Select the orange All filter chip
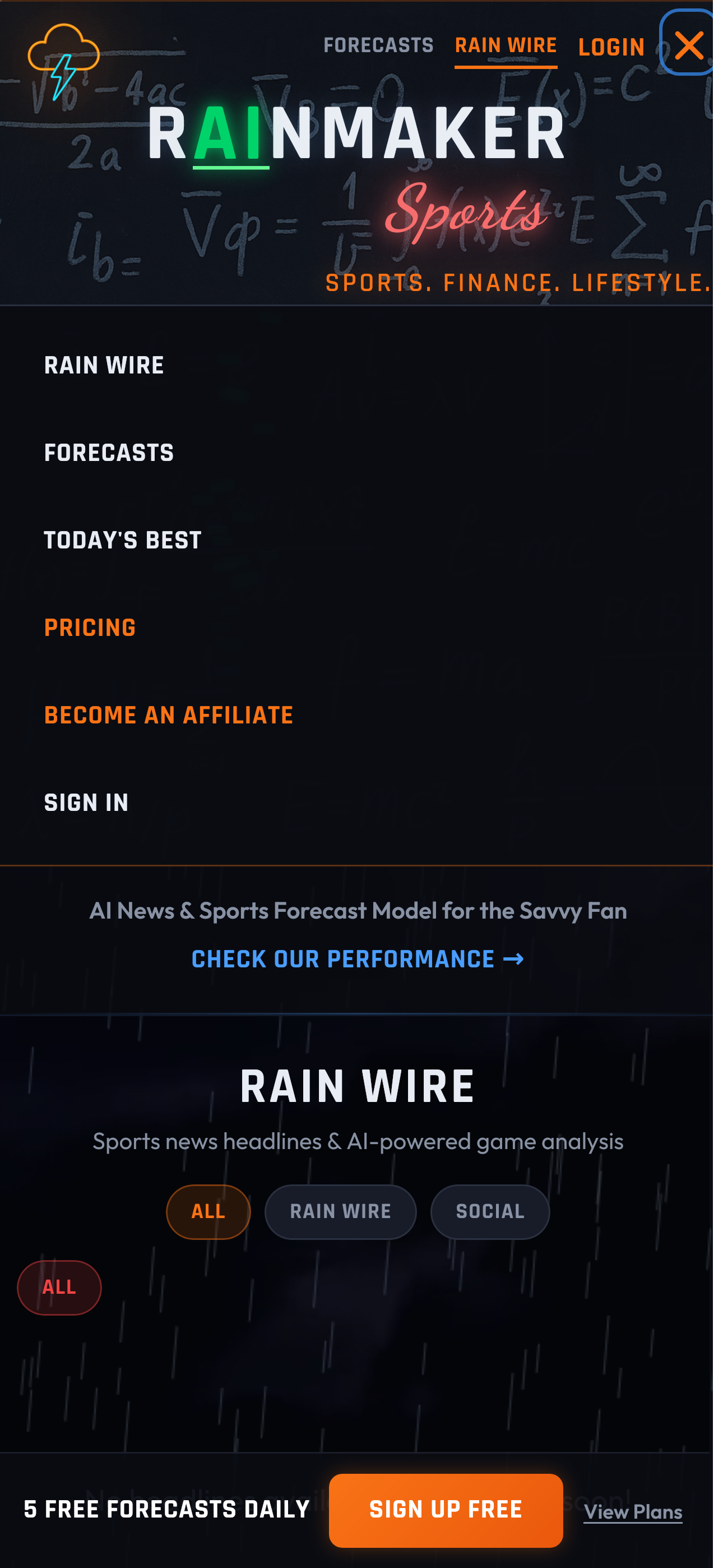Screen dimensions: 723x1568 [208, 1211]
